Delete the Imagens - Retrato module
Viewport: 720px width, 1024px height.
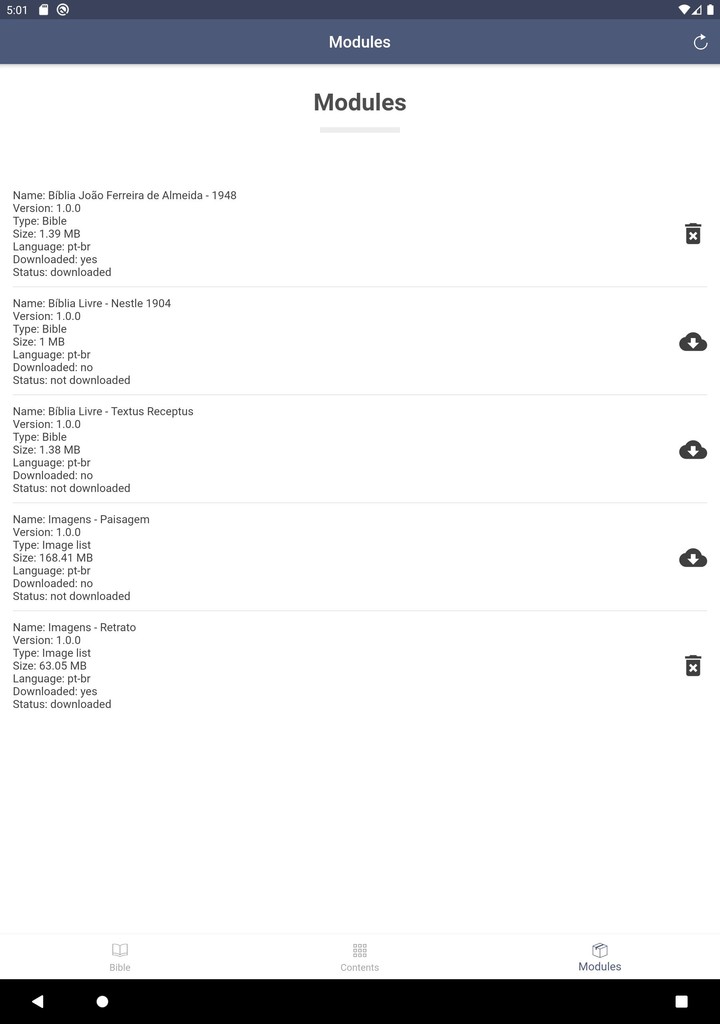coord(692,666)
